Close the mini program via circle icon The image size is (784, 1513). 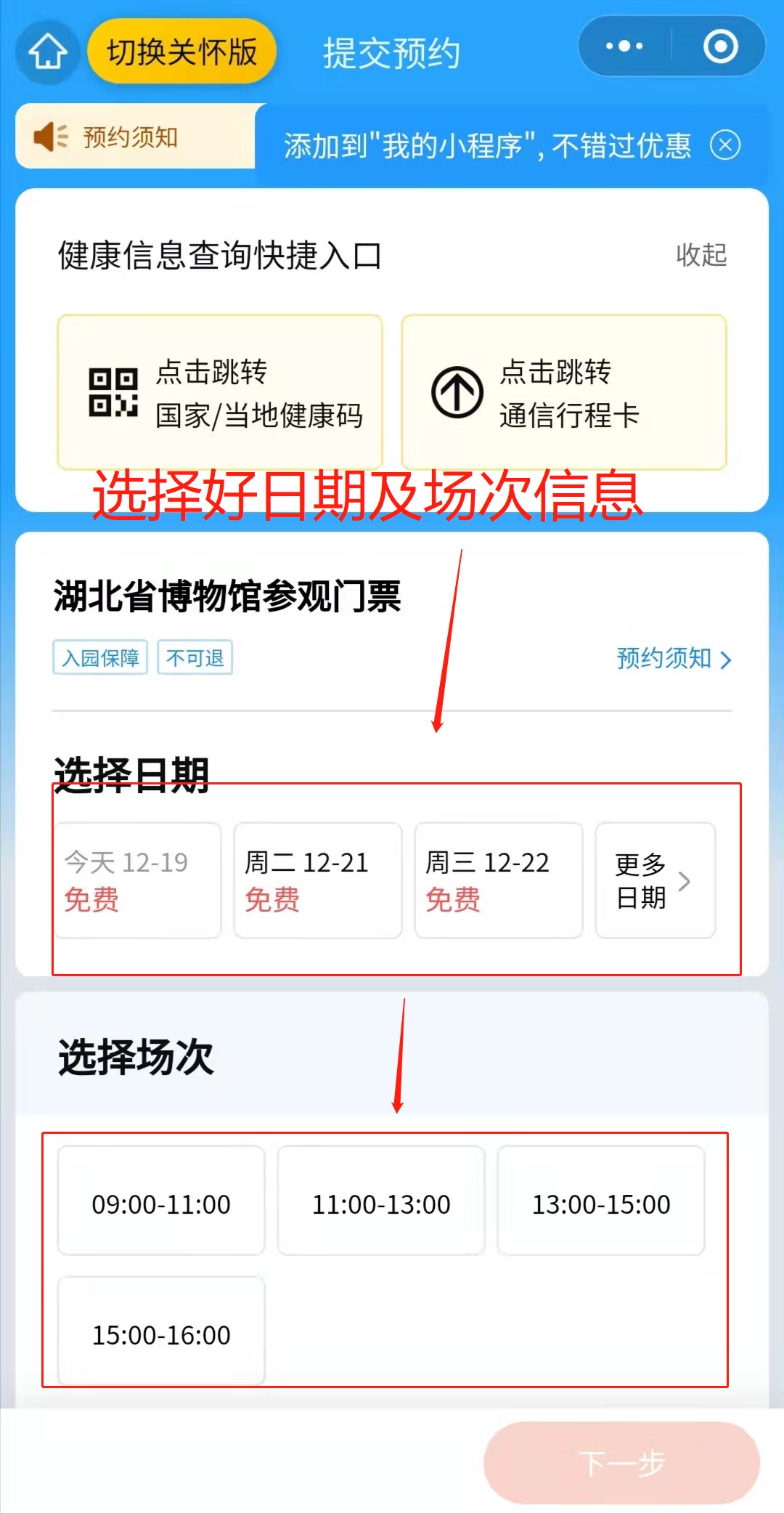[720, 46]
